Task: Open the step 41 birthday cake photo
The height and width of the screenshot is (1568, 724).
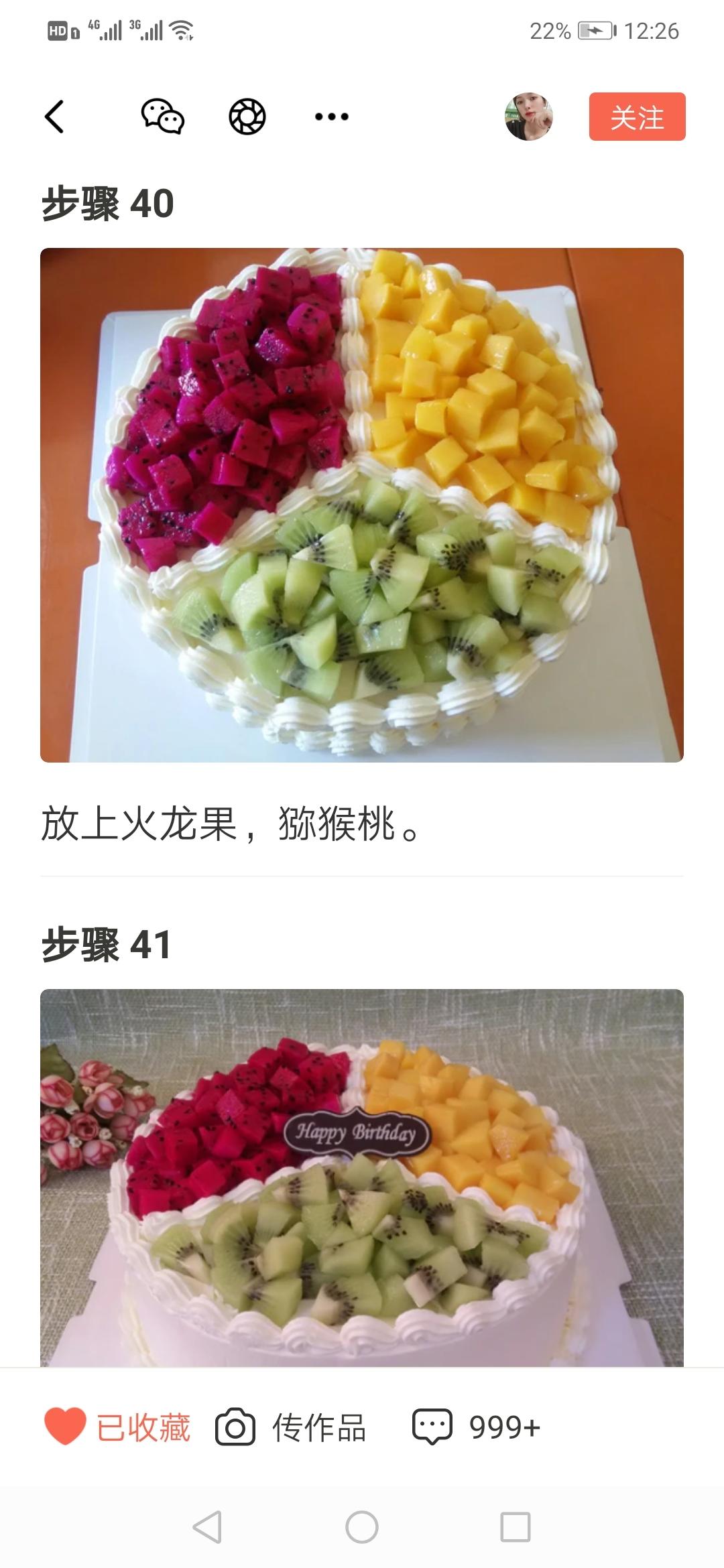Action: click(362, 1177)
